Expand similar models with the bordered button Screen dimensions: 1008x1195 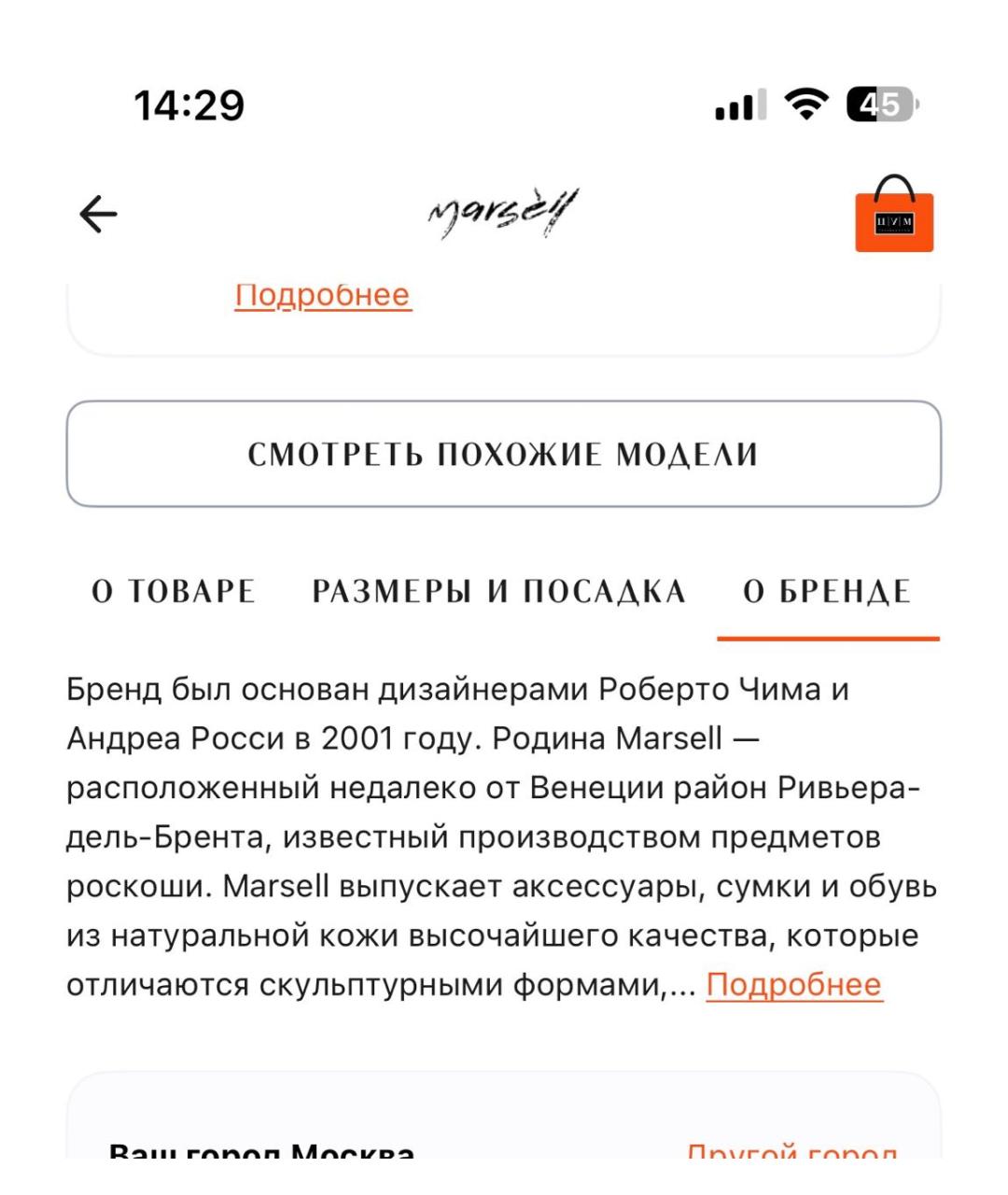tap(504, 454)
